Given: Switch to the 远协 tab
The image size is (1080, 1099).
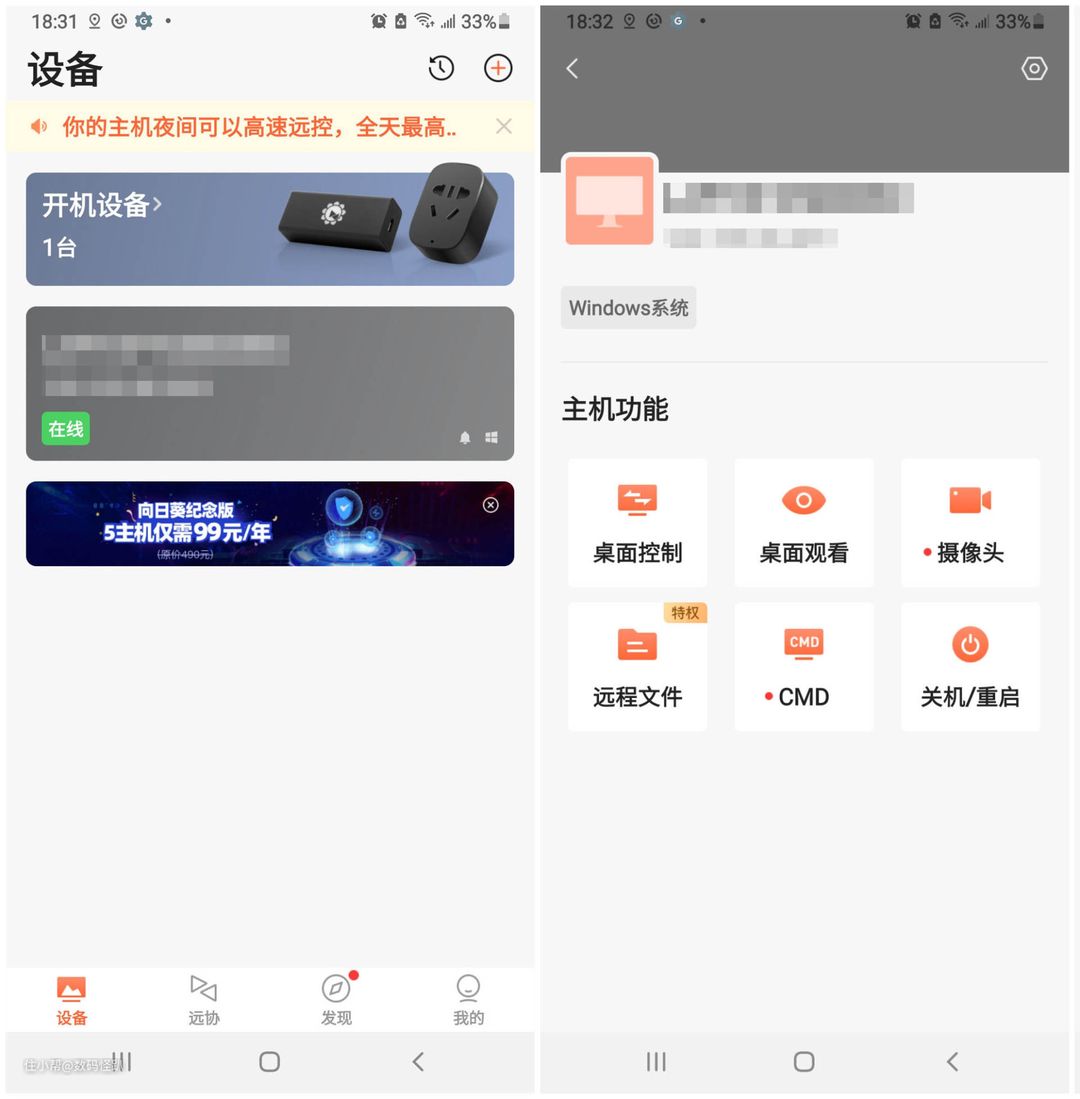Looking at the screenshot, I should click(x=203, y=1000).
